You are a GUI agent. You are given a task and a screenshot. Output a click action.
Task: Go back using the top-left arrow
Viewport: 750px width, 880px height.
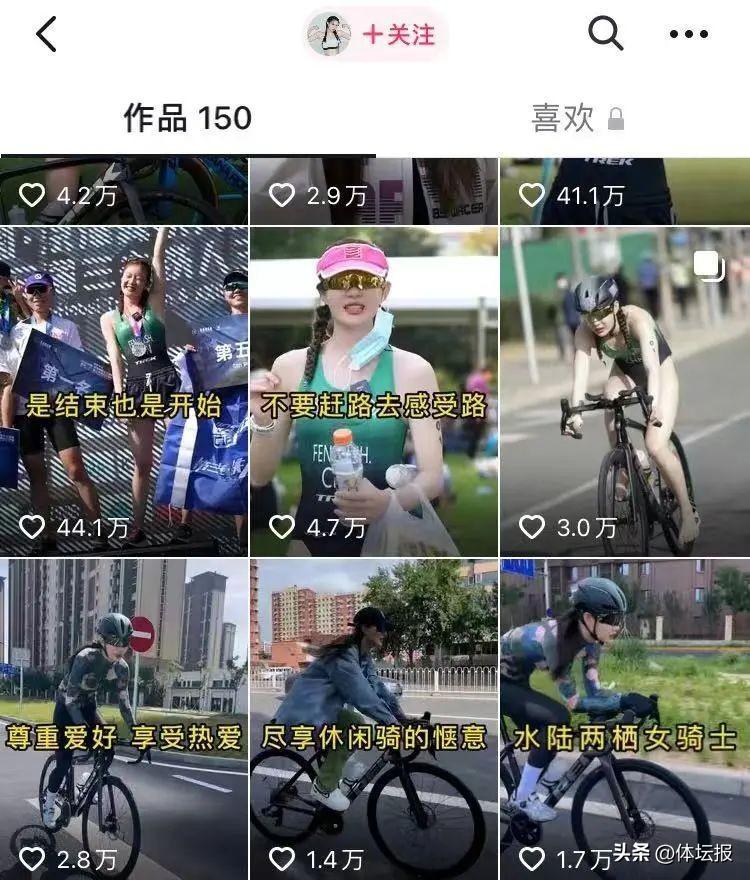[x=46, y=35]
